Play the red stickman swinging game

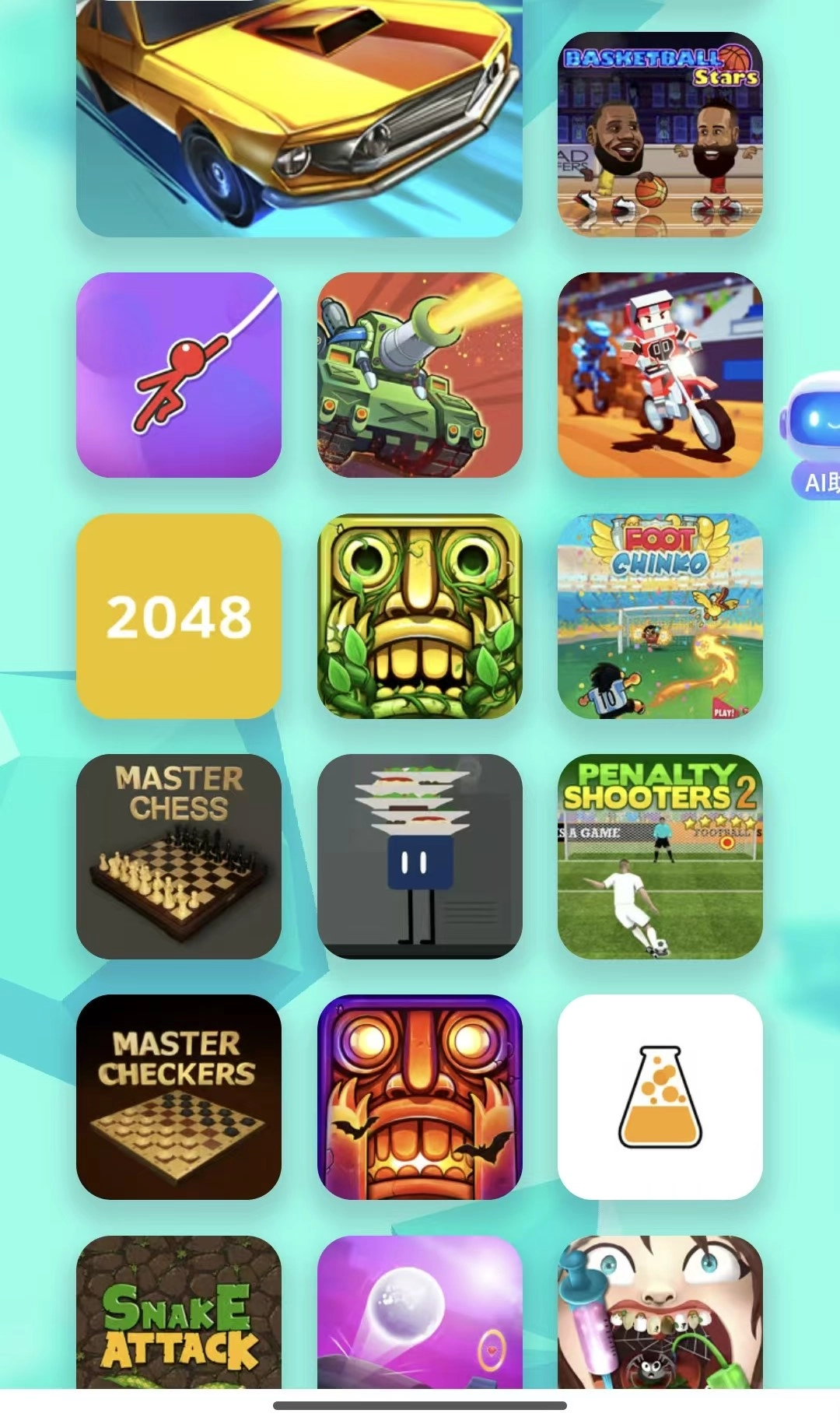pos(178,374)
